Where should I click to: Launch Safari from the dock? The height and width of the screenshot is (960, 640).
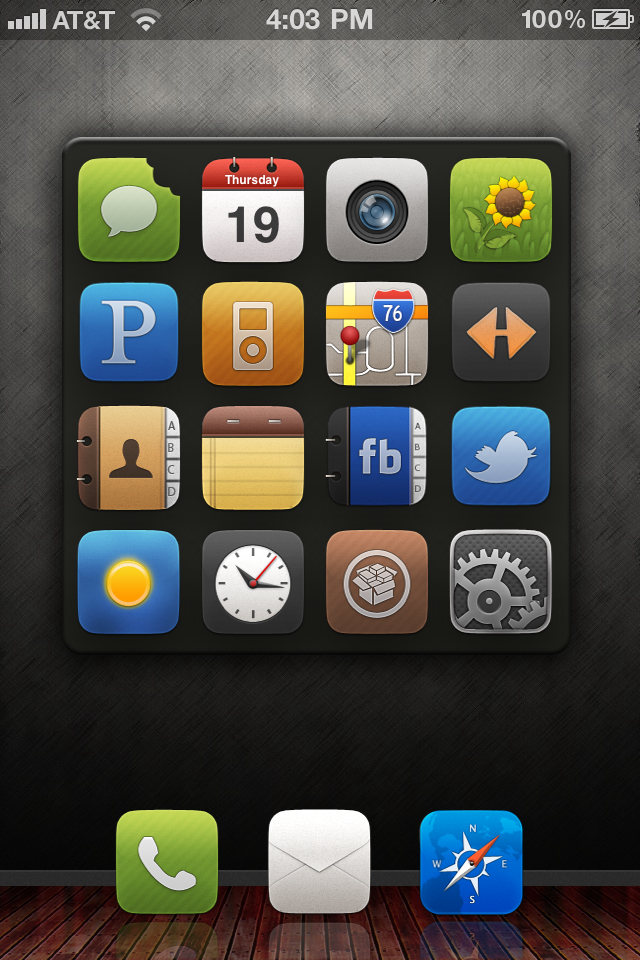tap(471, 861)
